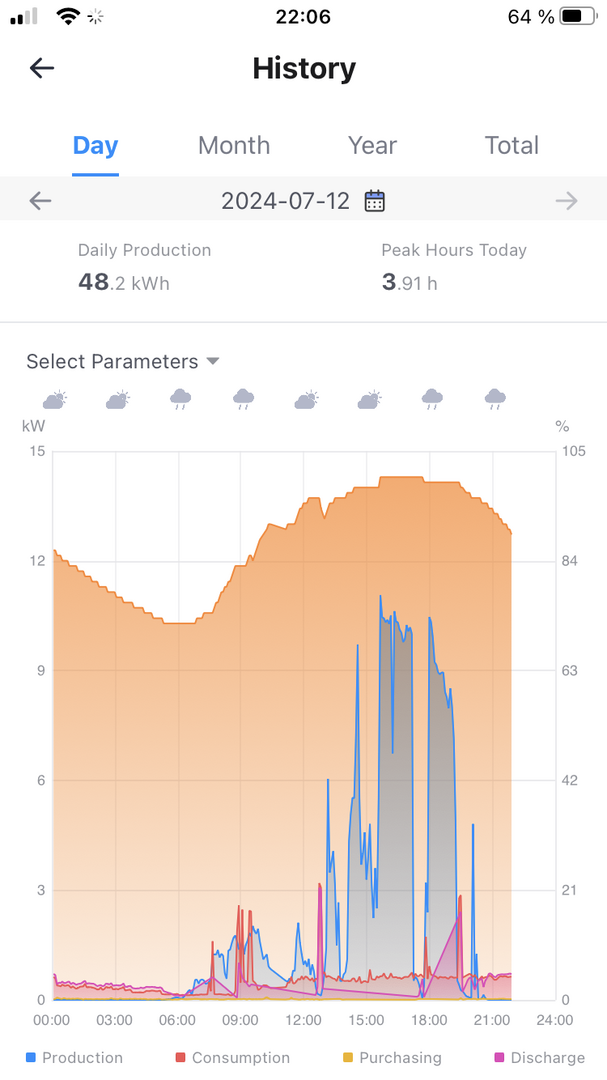Image resolution: width=607 pixels, height=1080 pixels.
Task: Select the Day tab
Action: coord(95,145)
